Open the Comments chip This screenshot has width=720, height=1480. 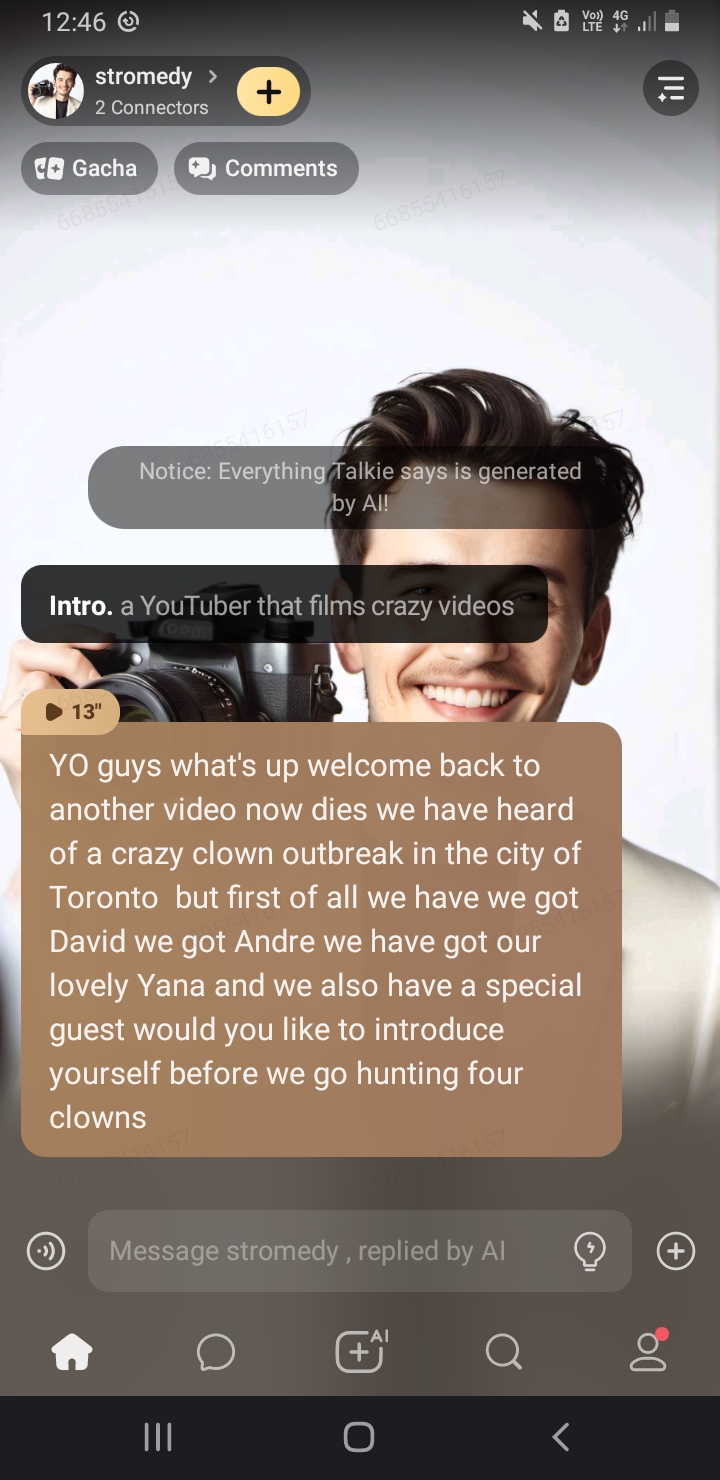[x=266, y=168]
